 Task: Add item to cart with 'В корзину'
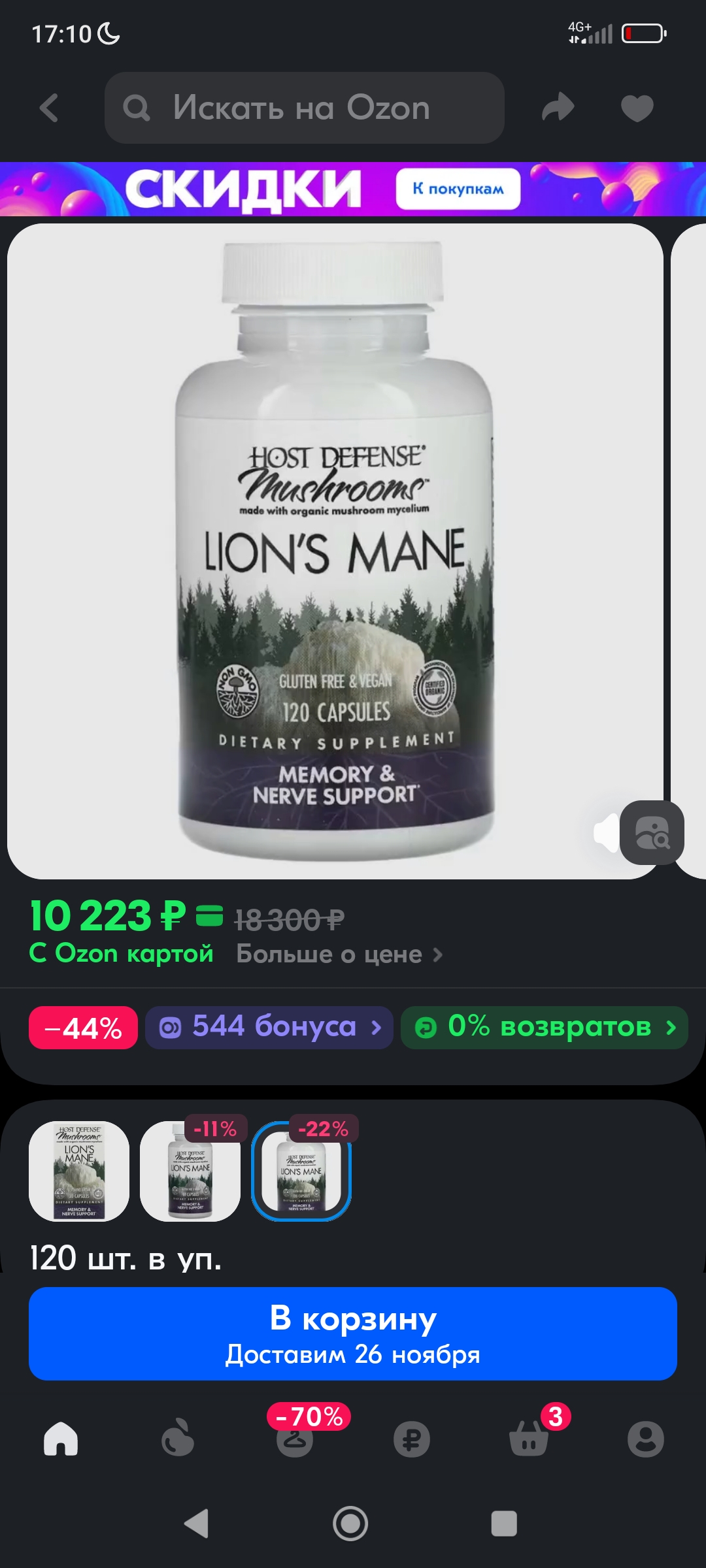click(353, 1333)
